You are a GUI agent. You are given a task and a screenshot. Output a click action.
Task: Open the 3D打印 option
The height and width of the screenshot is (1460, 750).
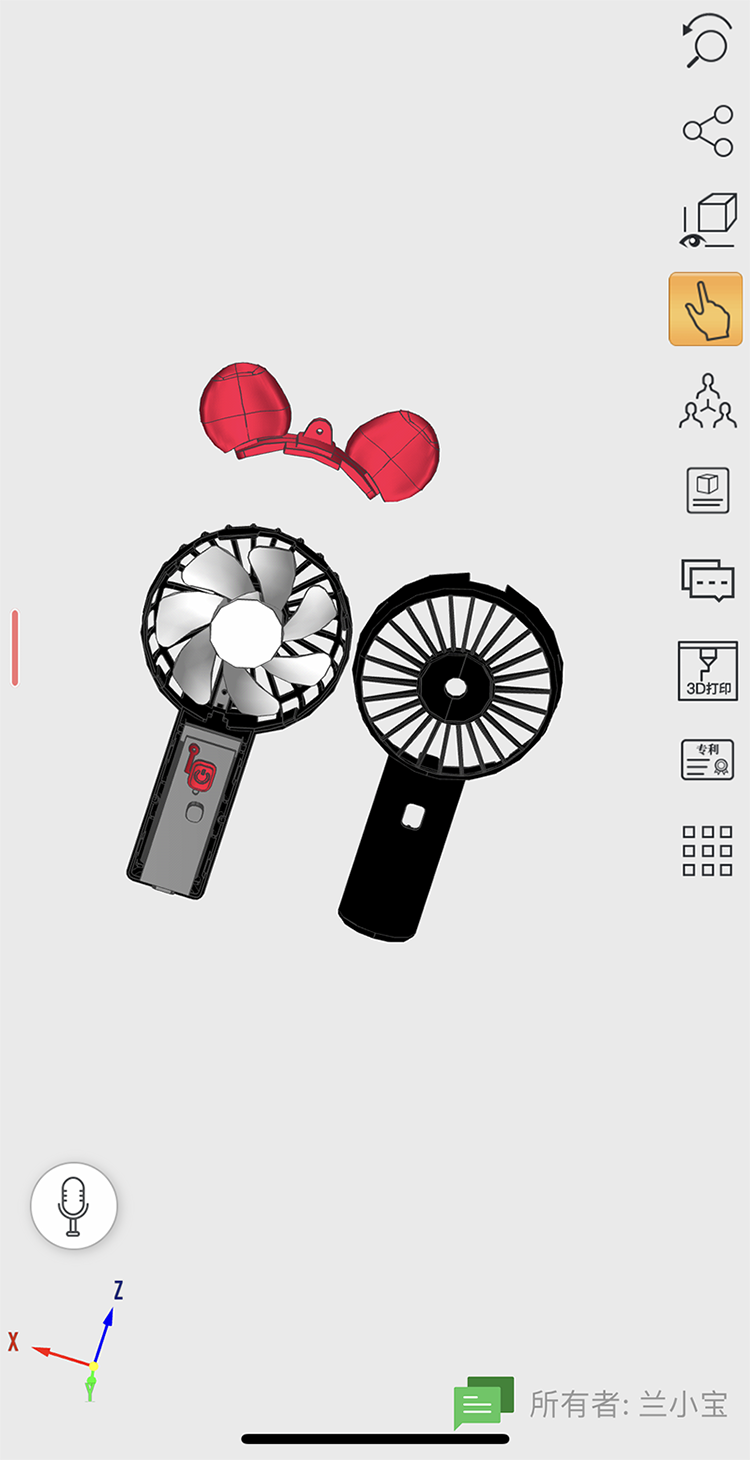pyautogui.click(x=708, y=671)
